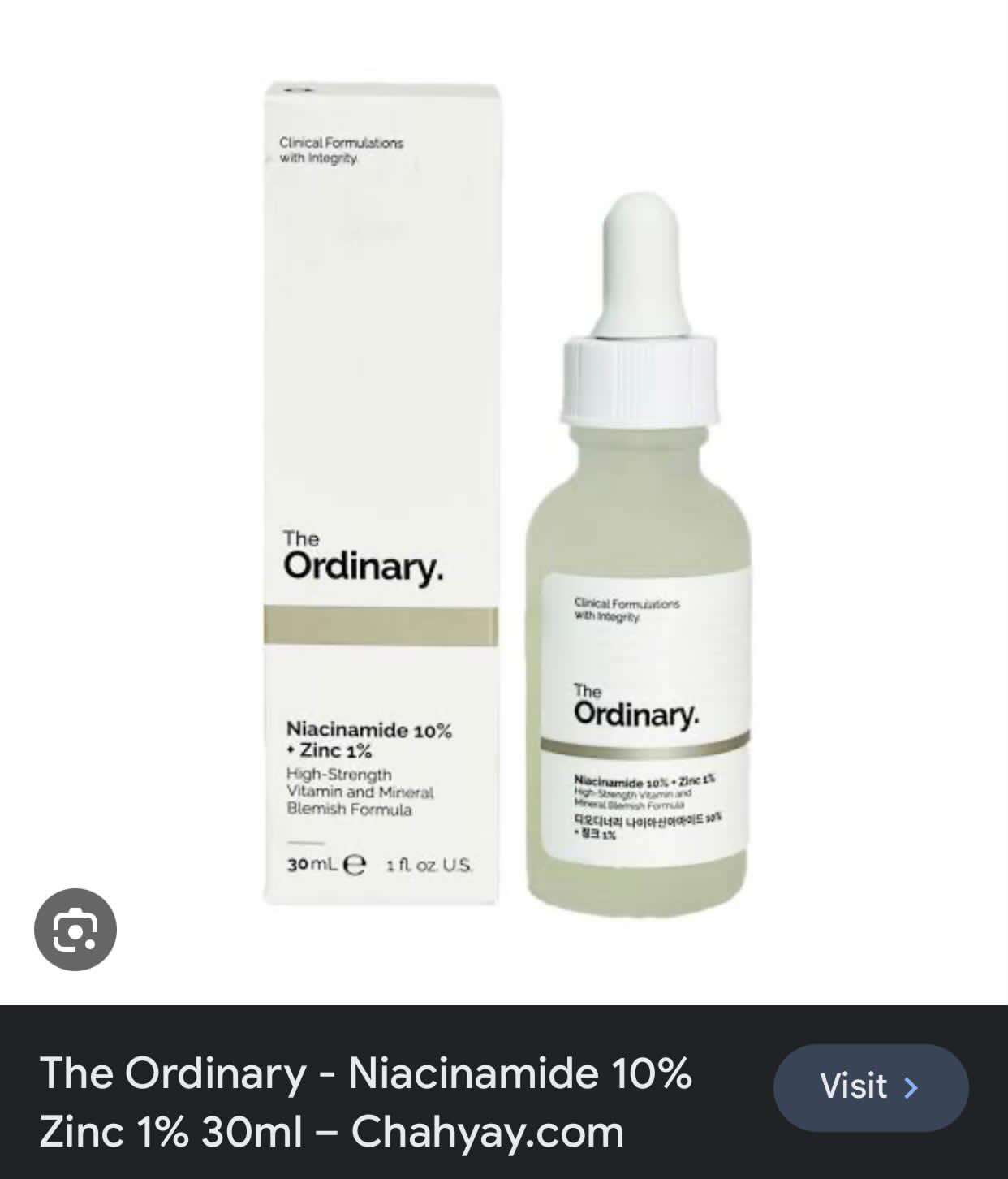
Task: Open Google Lens search on image
Action: [x=75, y=930]
